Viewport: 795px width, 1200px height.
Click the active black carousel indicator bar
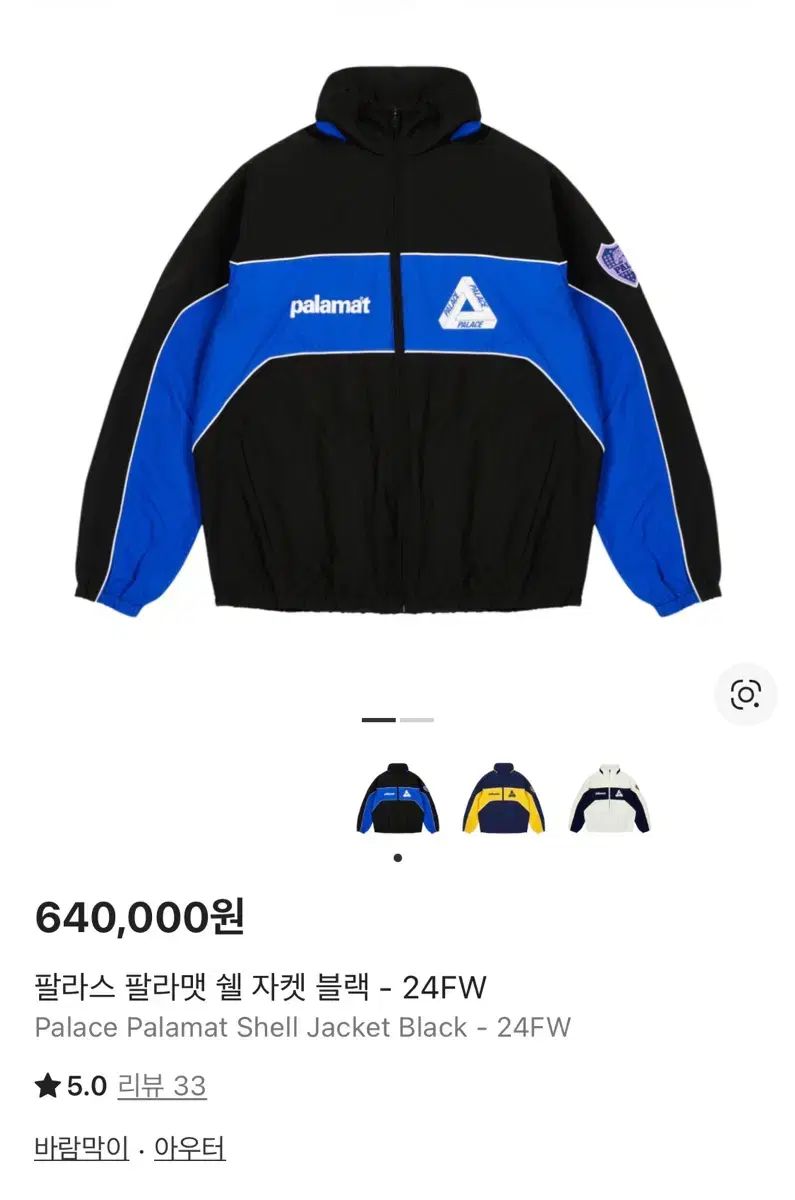378,718
